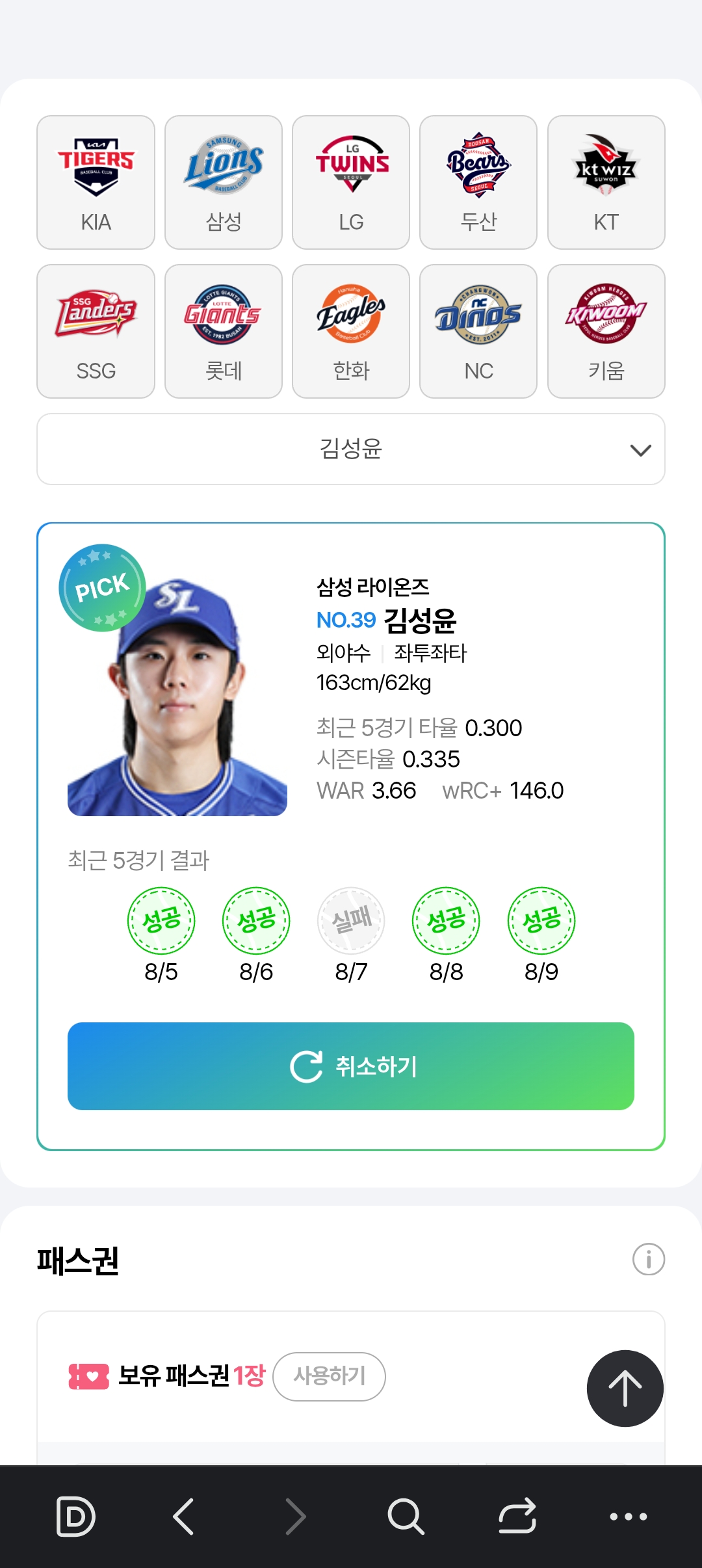Tap 사용하기 to use a pass
Screen dimensions: 702x1568
[329, 1376]
